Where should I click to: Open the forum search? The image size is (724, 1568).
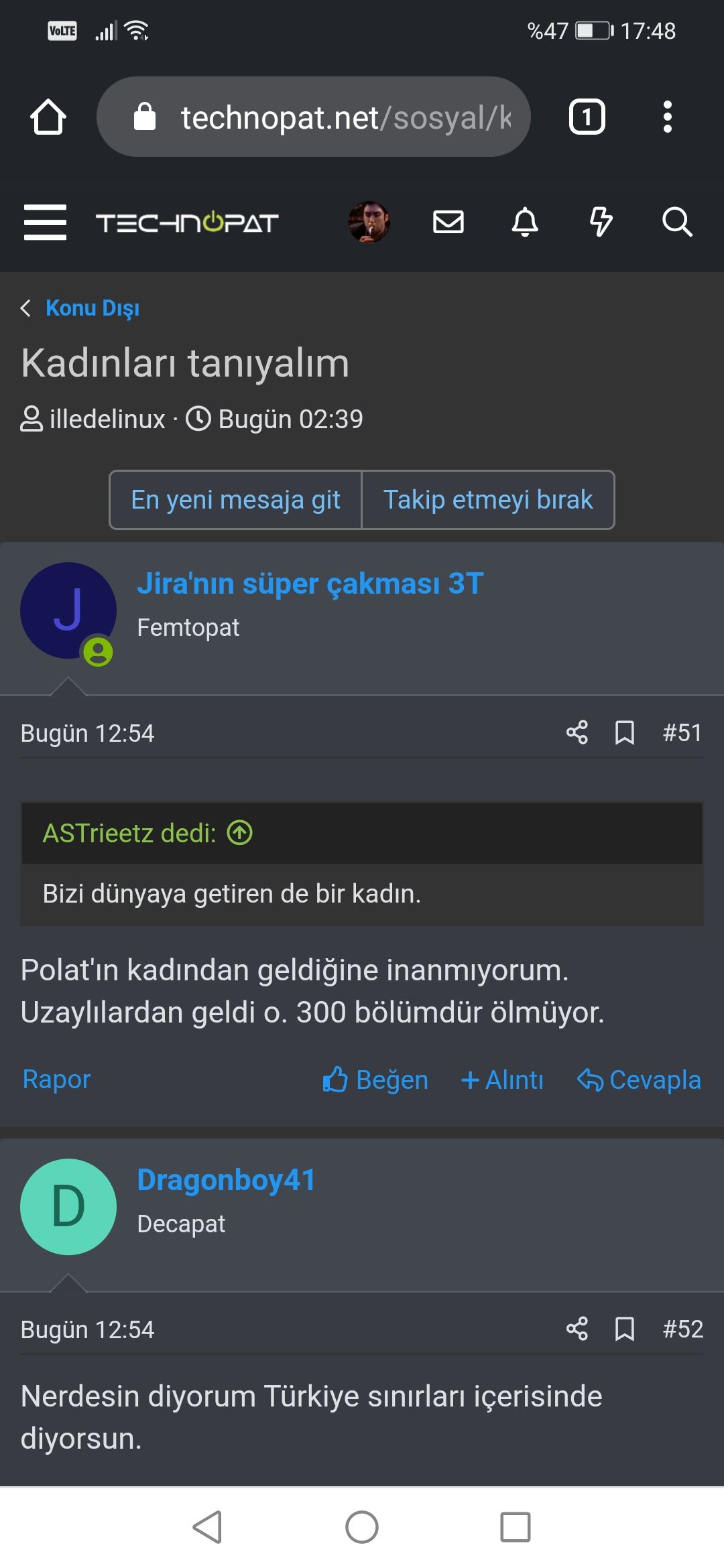pyautogui.click(x=677, y=222)
